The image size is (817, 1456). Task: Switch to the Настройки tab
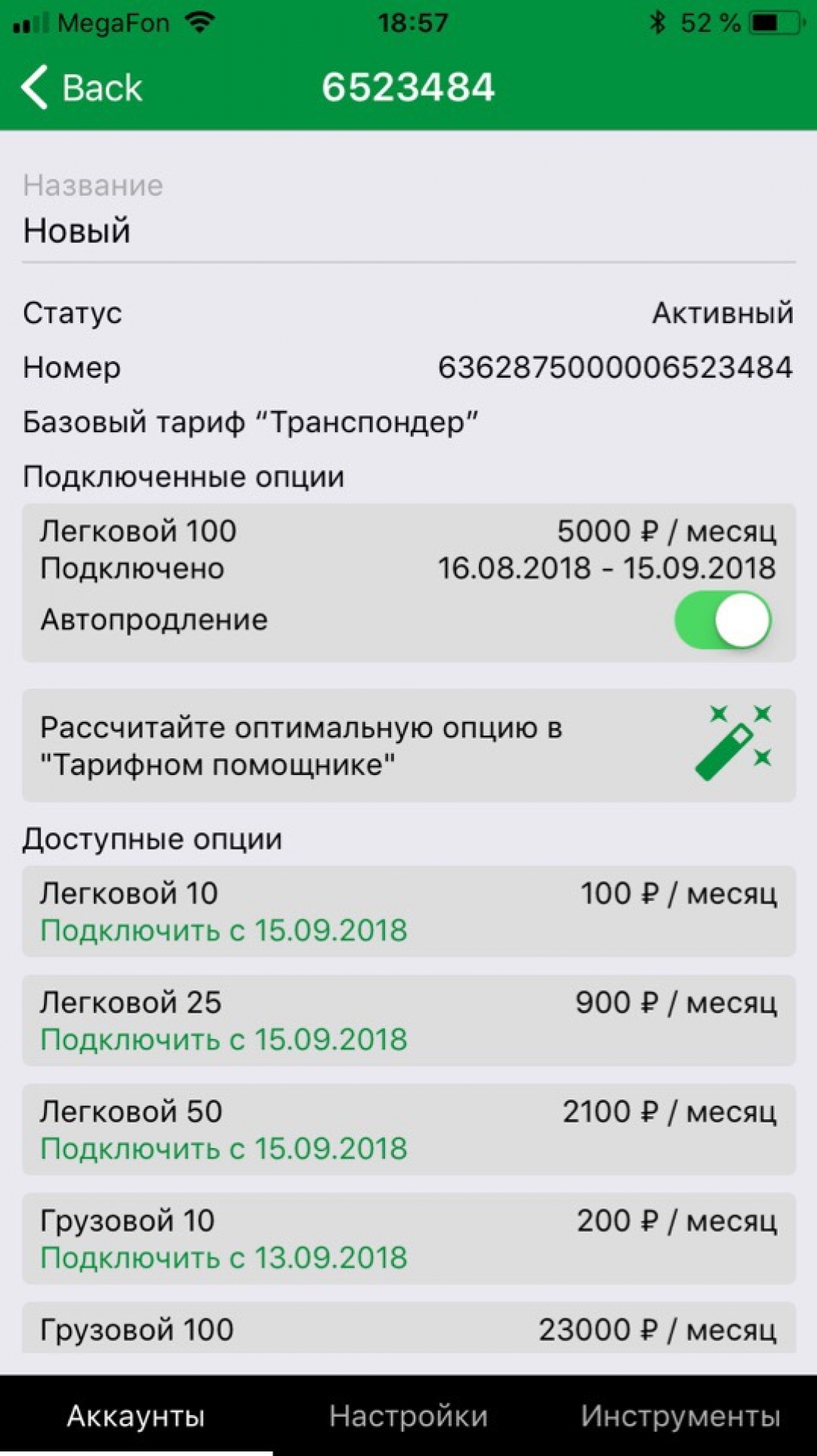coord(408,1416)
